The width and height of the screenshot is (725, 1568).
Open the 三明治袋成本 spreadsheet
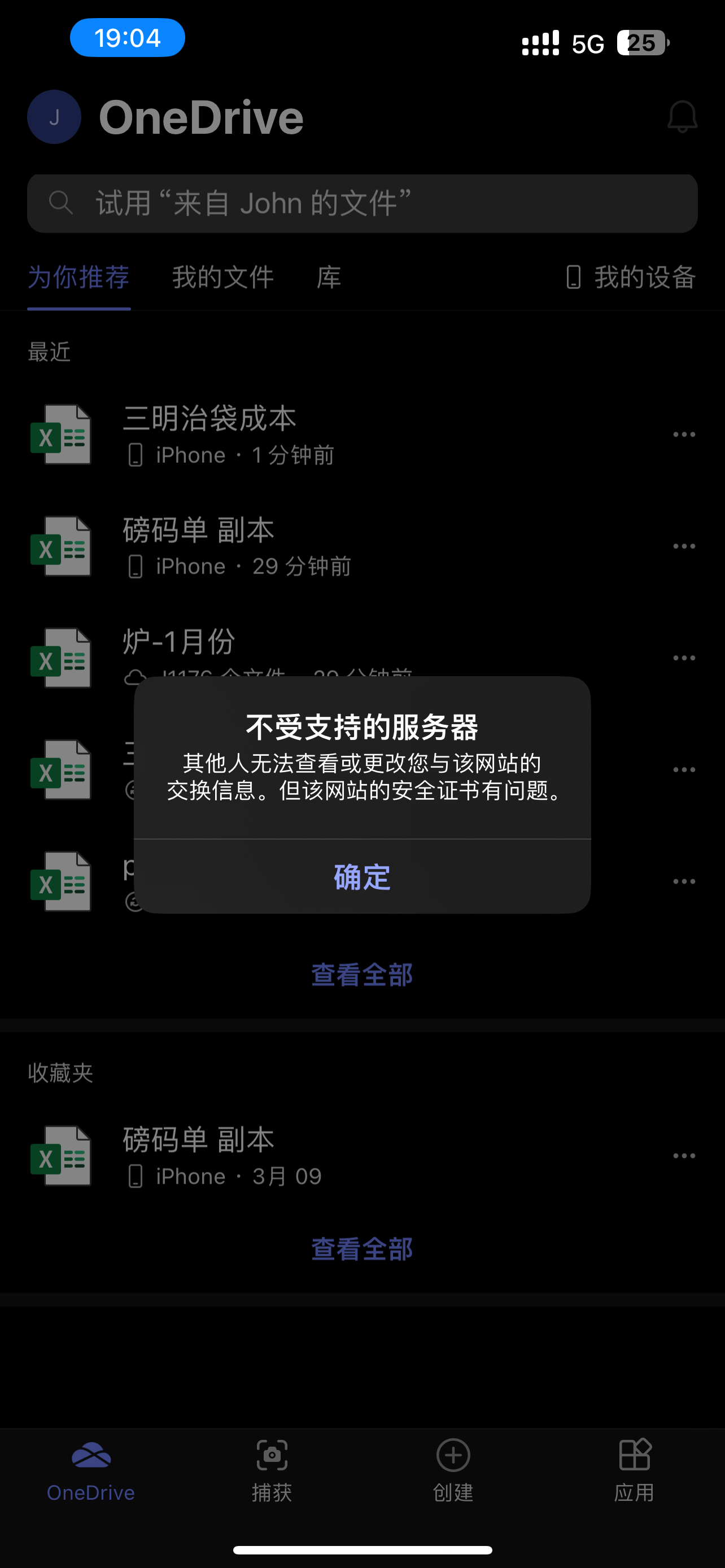click(x=210, y=433)
